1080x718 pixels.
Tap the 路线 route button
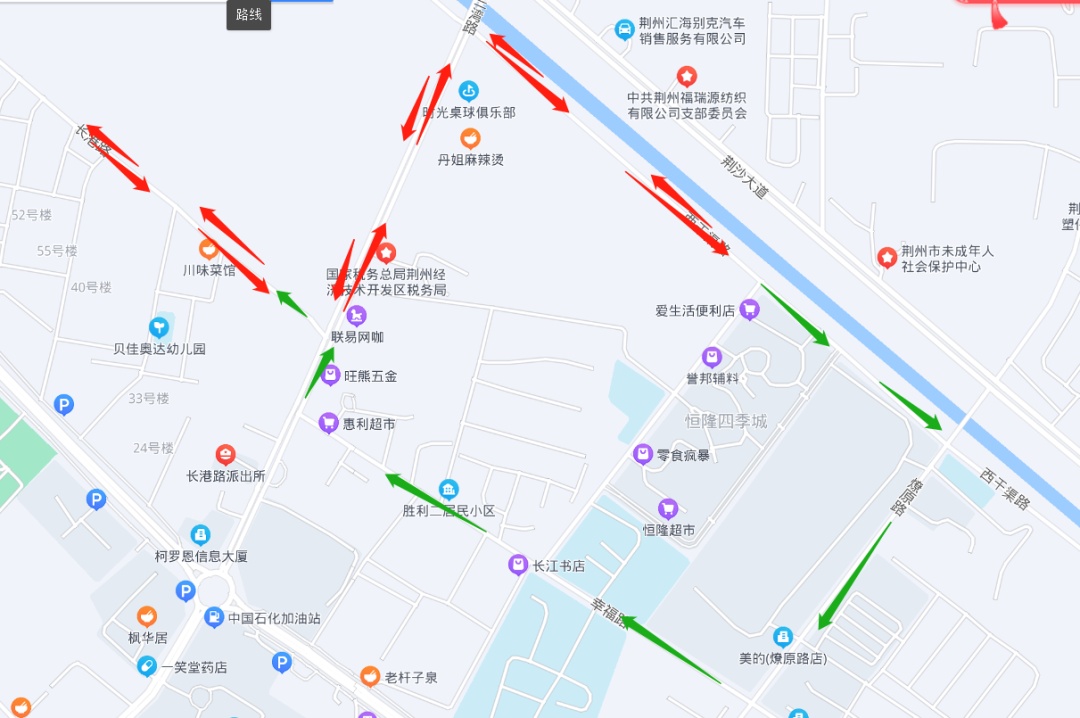pyautogui.click(x=248, y=14)
